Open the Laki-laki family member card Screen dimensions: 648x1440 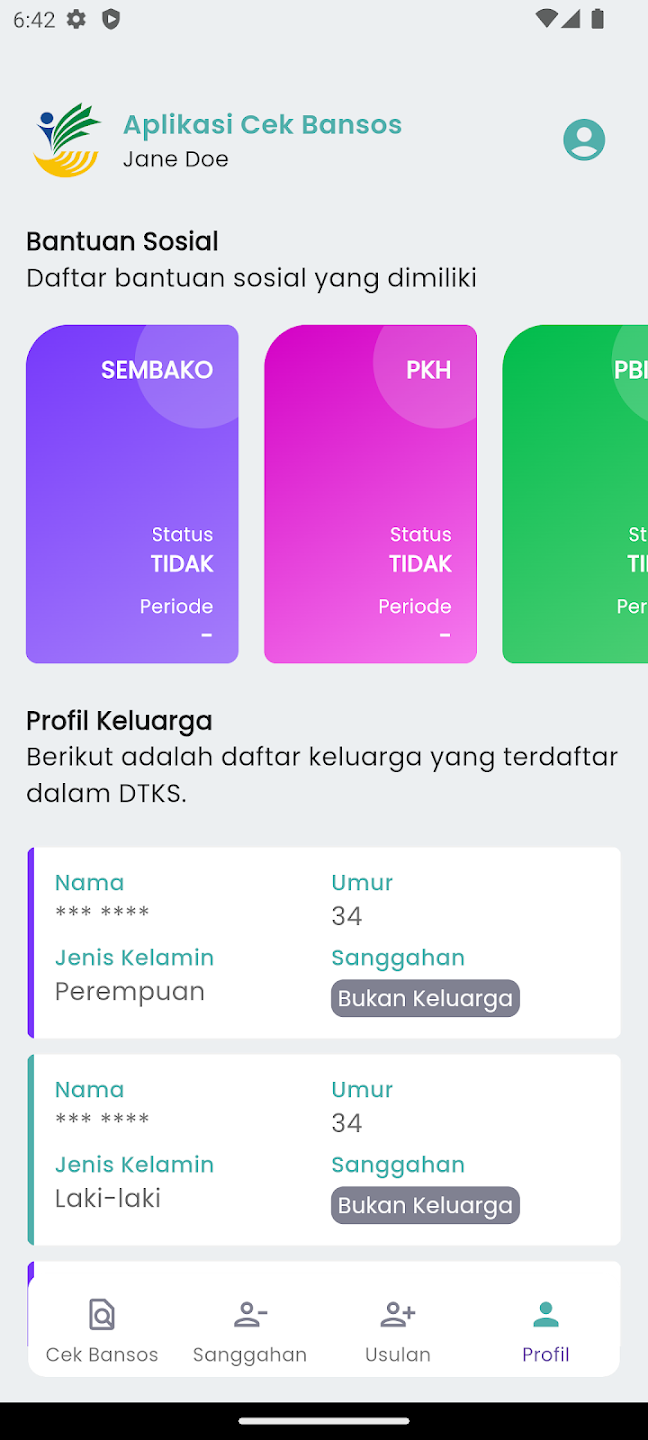(x=324, y=1149)
